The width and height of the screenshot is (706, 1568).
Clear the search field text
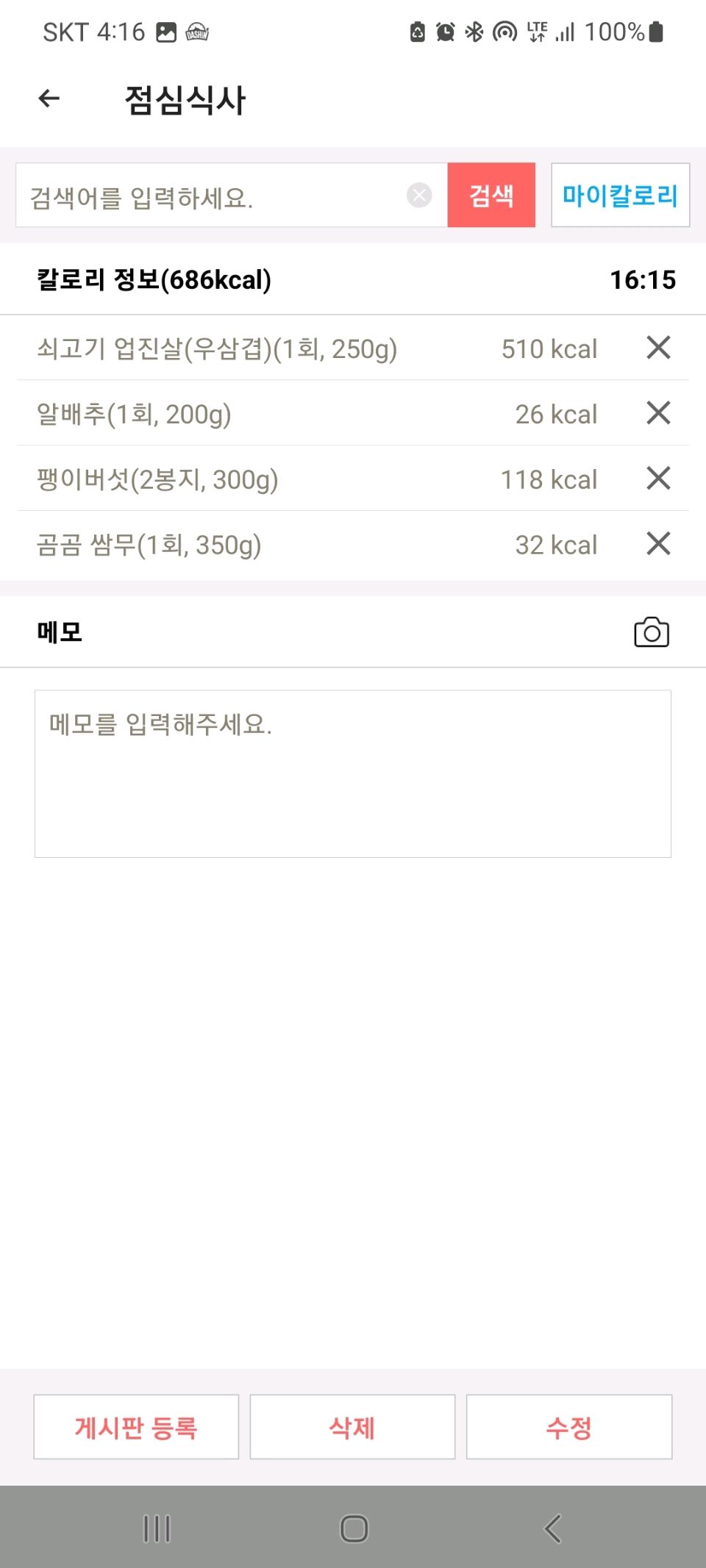point(419,196)
